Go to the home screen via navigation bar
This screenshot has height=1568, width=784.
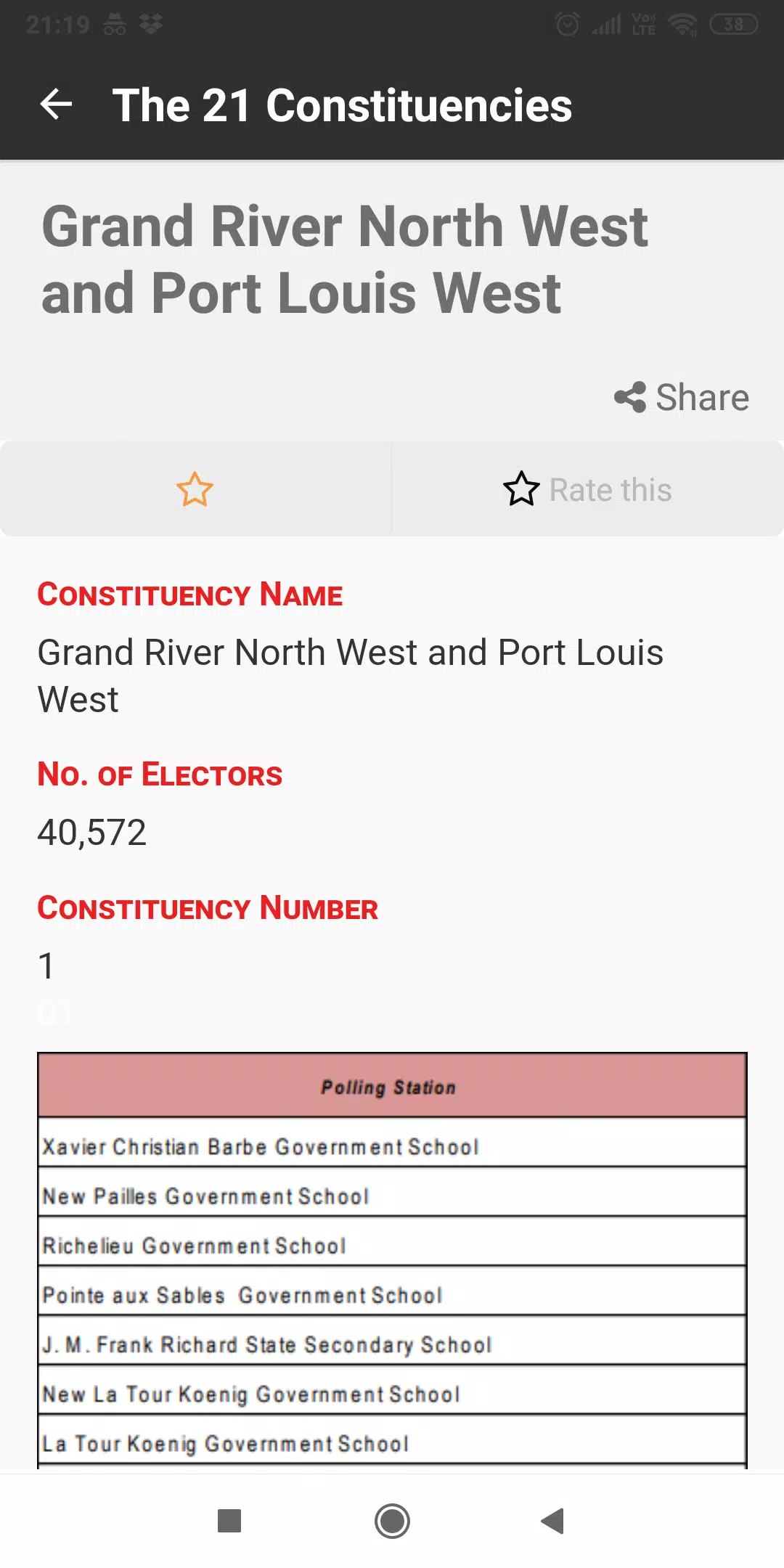coord(392,1520)
